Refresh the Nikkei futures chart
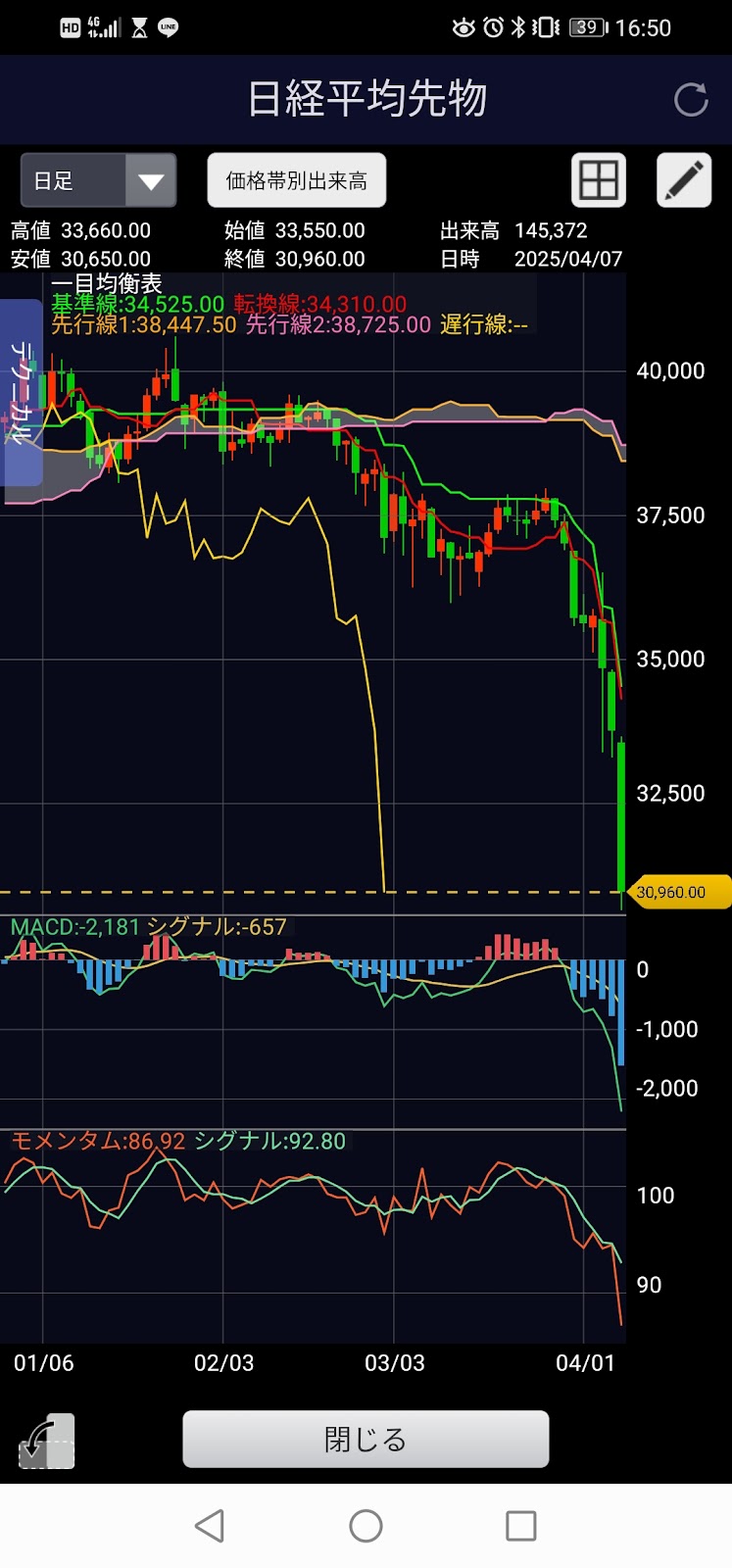The height and width of the screenshot is (1568, 732). 691,100
